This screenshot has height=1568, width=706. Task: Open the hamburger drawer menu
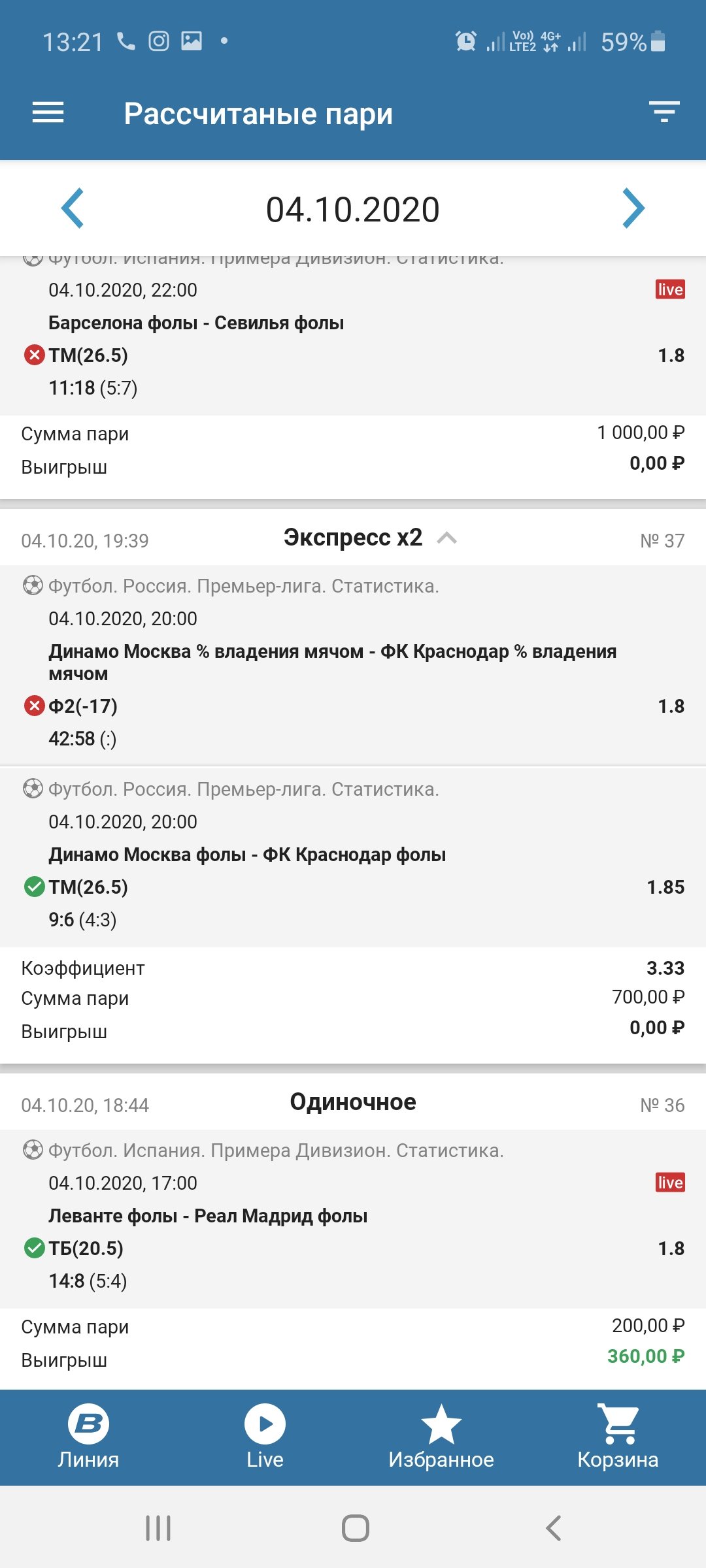pyautogui.click(x=48, y=113)
